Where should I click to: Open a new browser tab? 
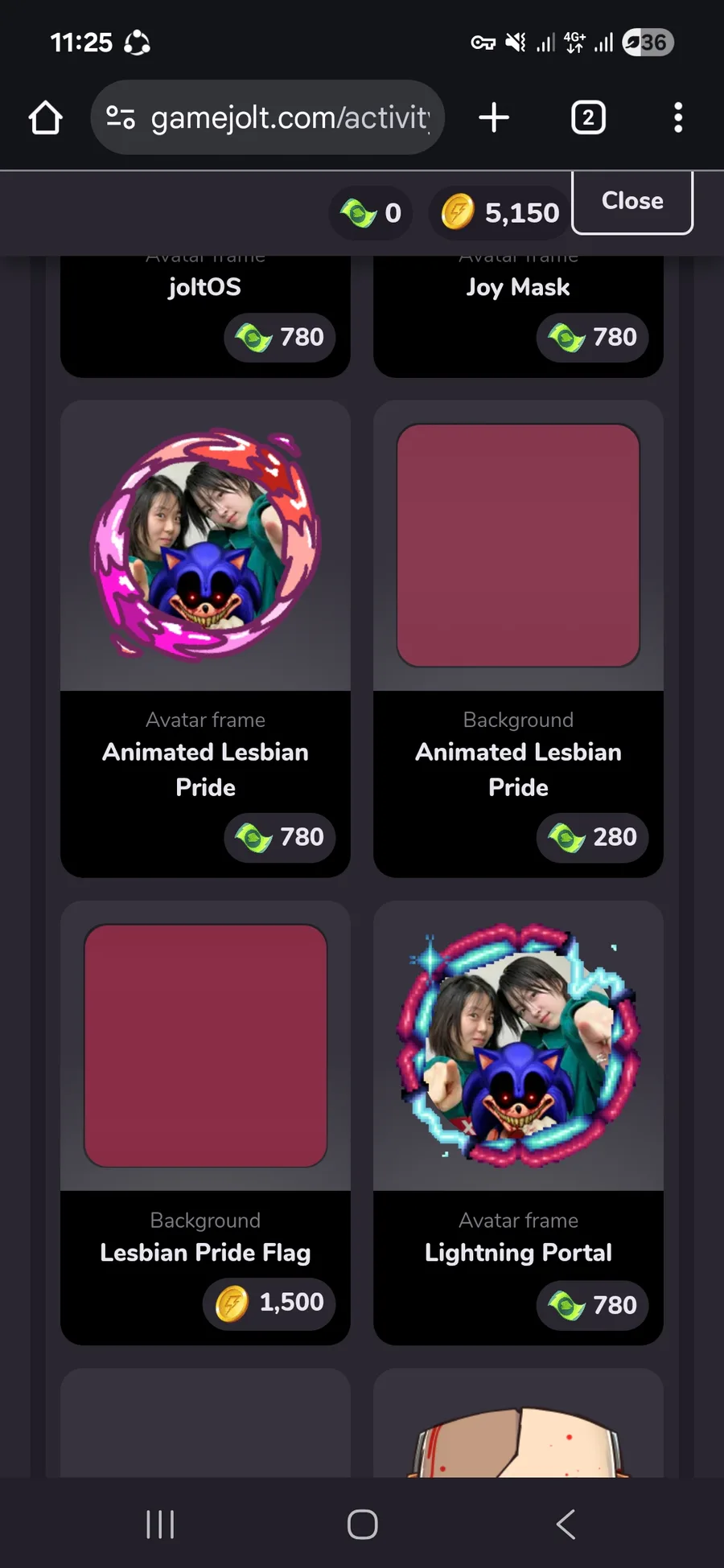[494, 118]
